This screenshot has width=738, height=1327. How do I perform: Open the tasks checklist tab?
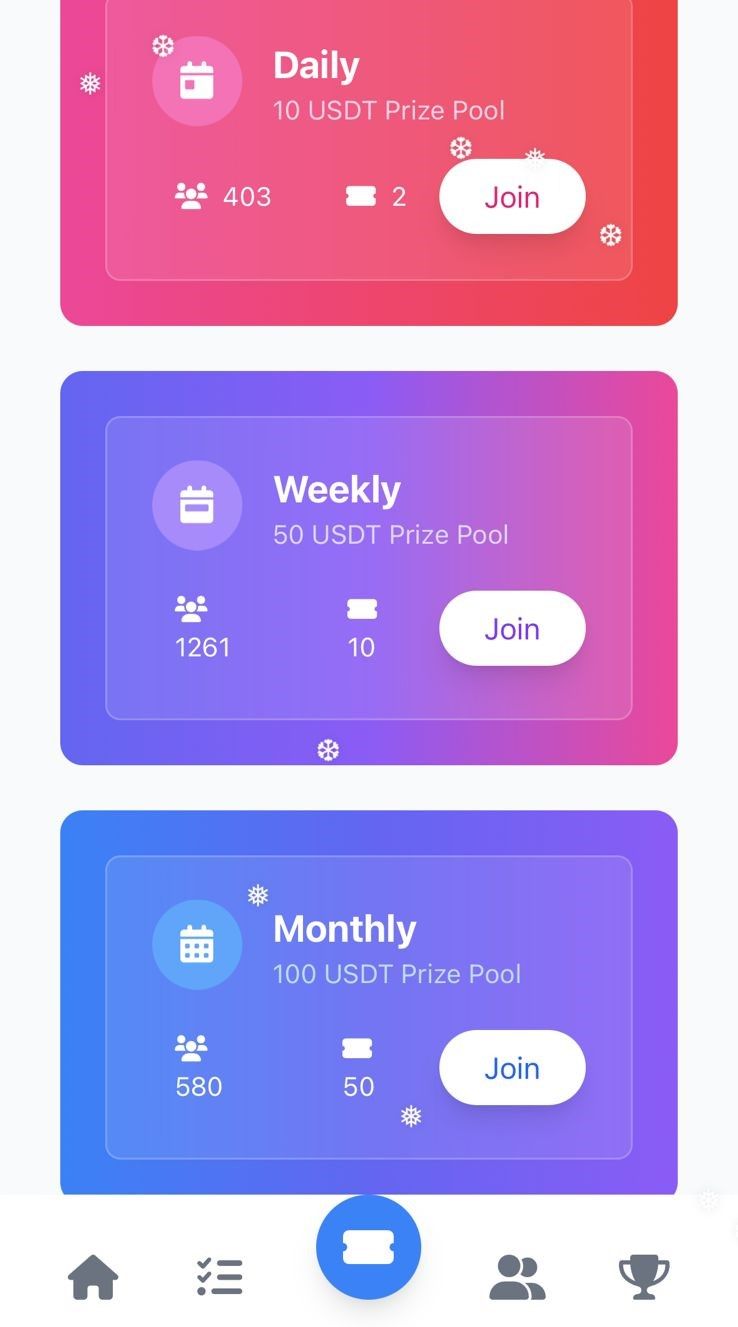220,1277
